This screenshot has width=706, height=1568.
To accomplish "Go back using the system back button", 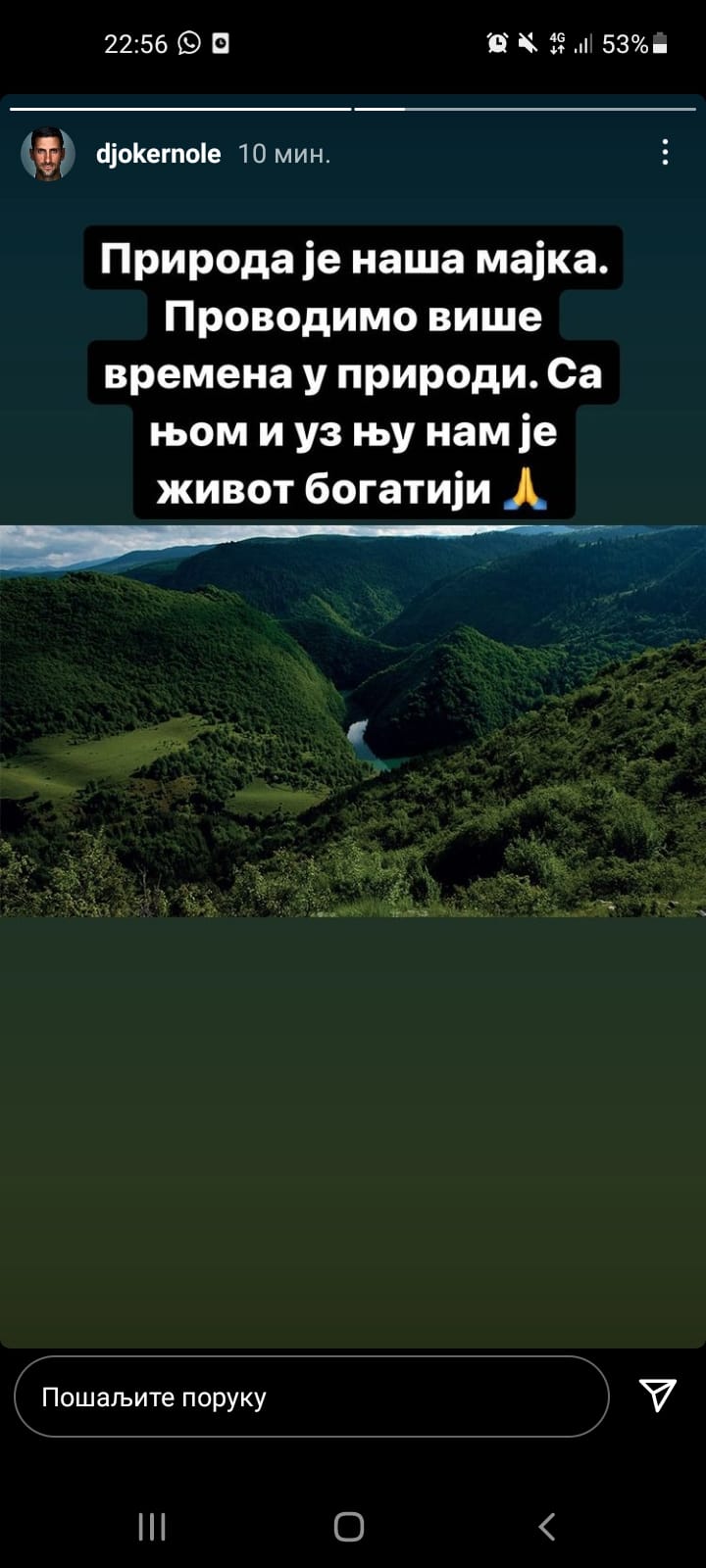I will [547, 1526].
